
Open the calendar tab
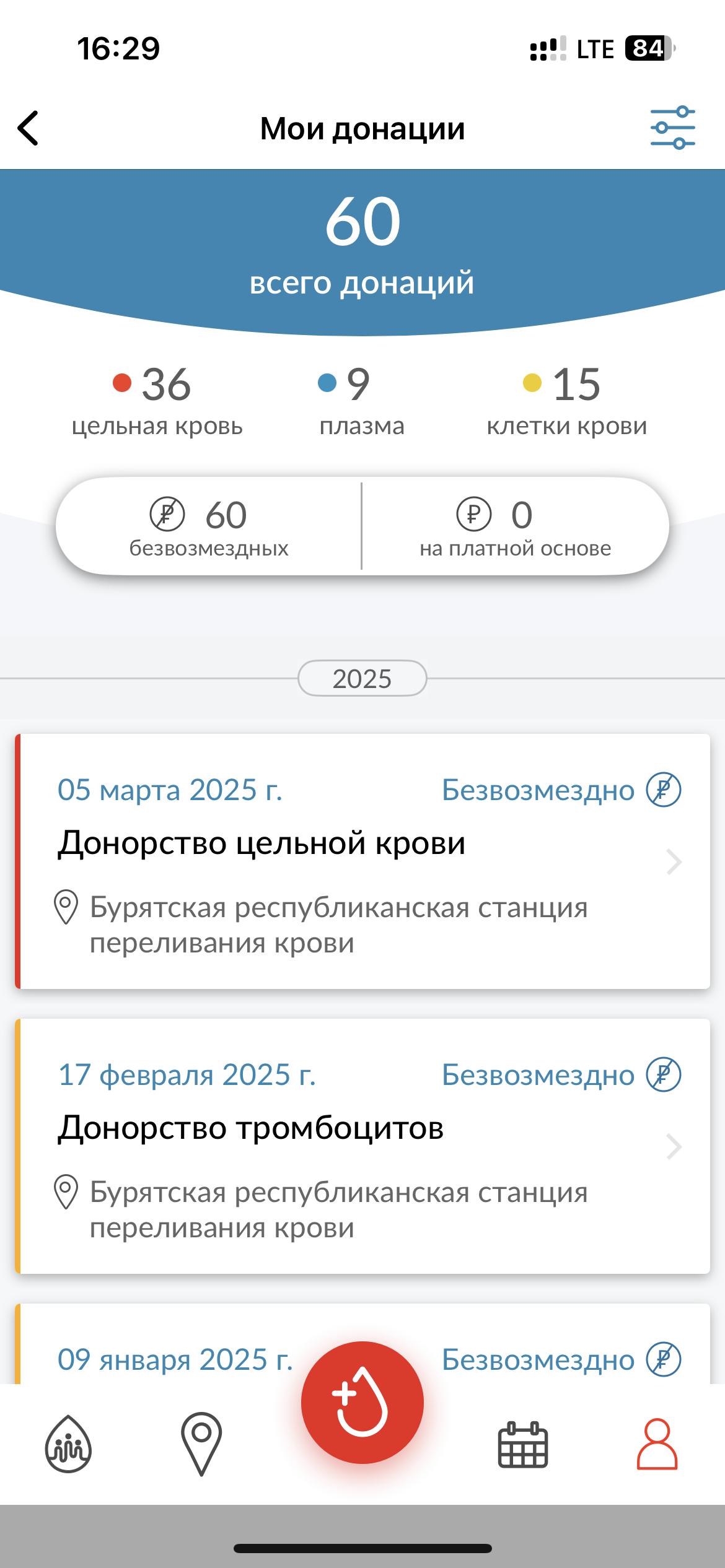pyautogui.click(x=523, y=1445)
